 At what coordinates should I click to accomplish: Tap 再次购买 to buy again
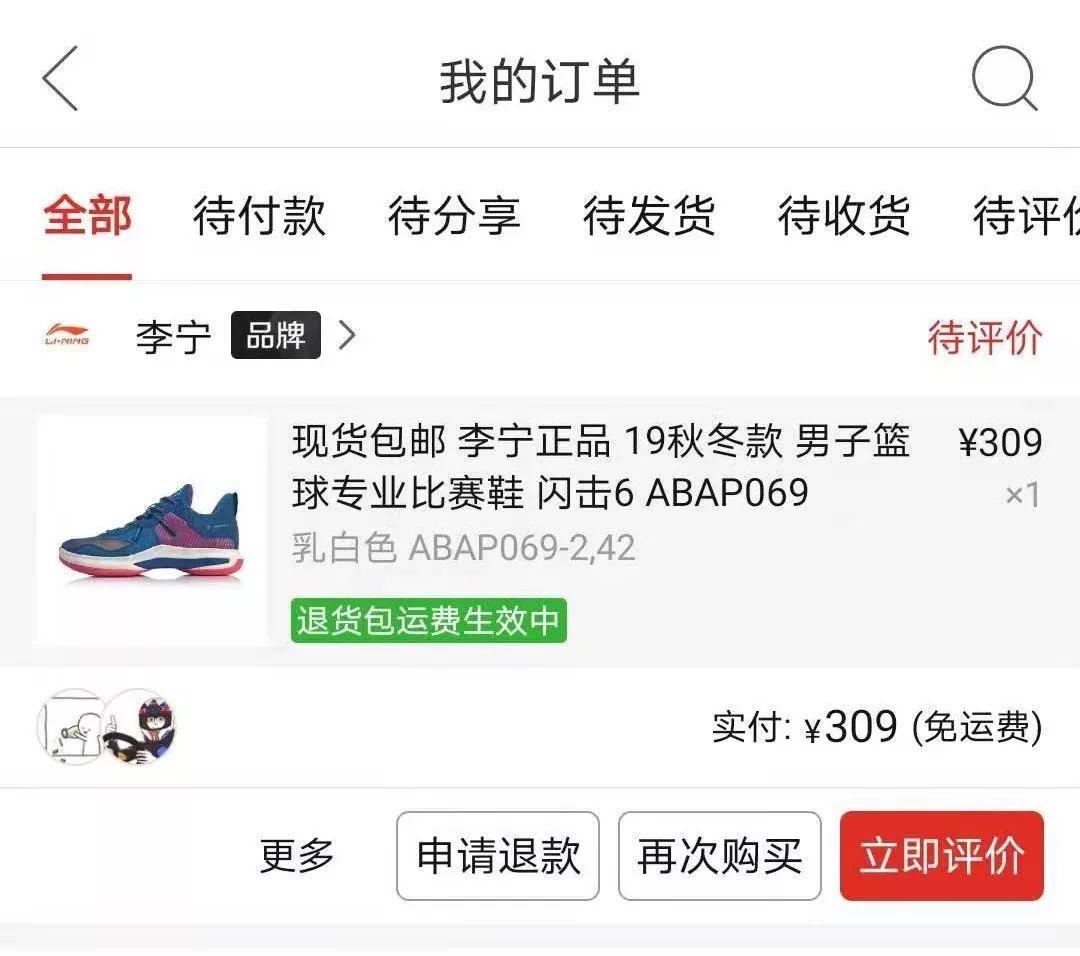tap(720, 856)
